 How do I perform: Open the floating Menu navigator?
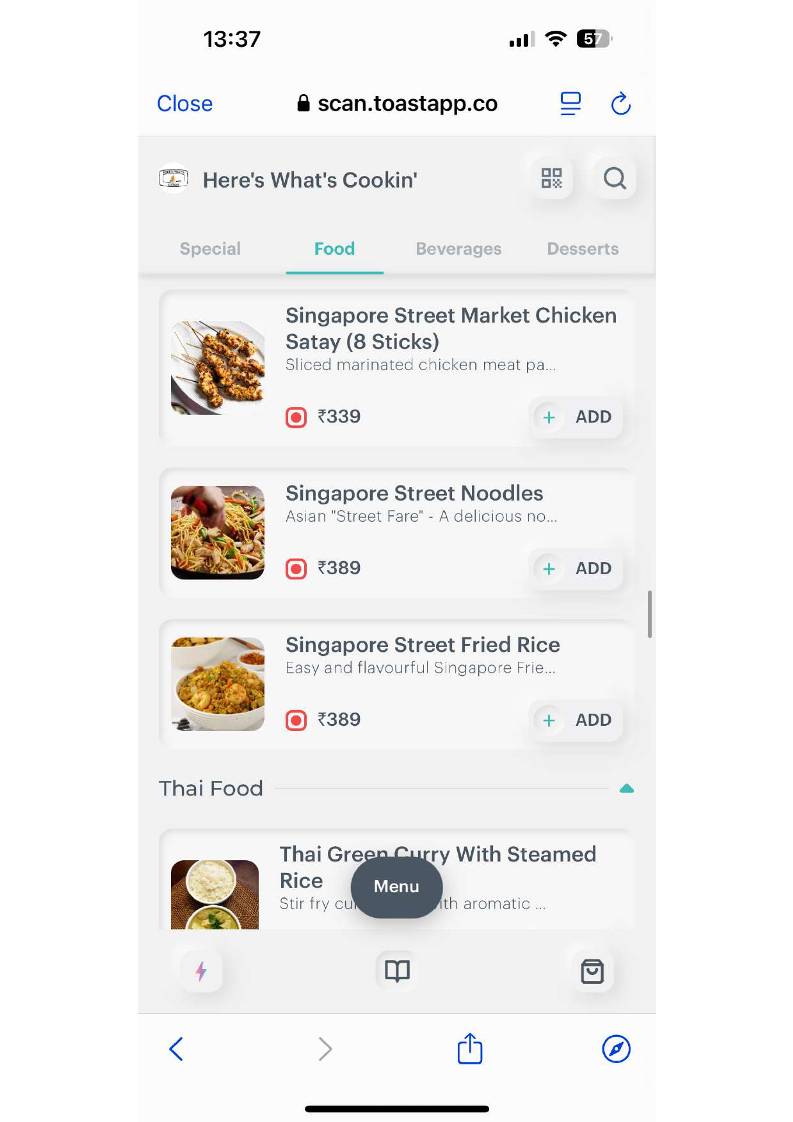396,886
